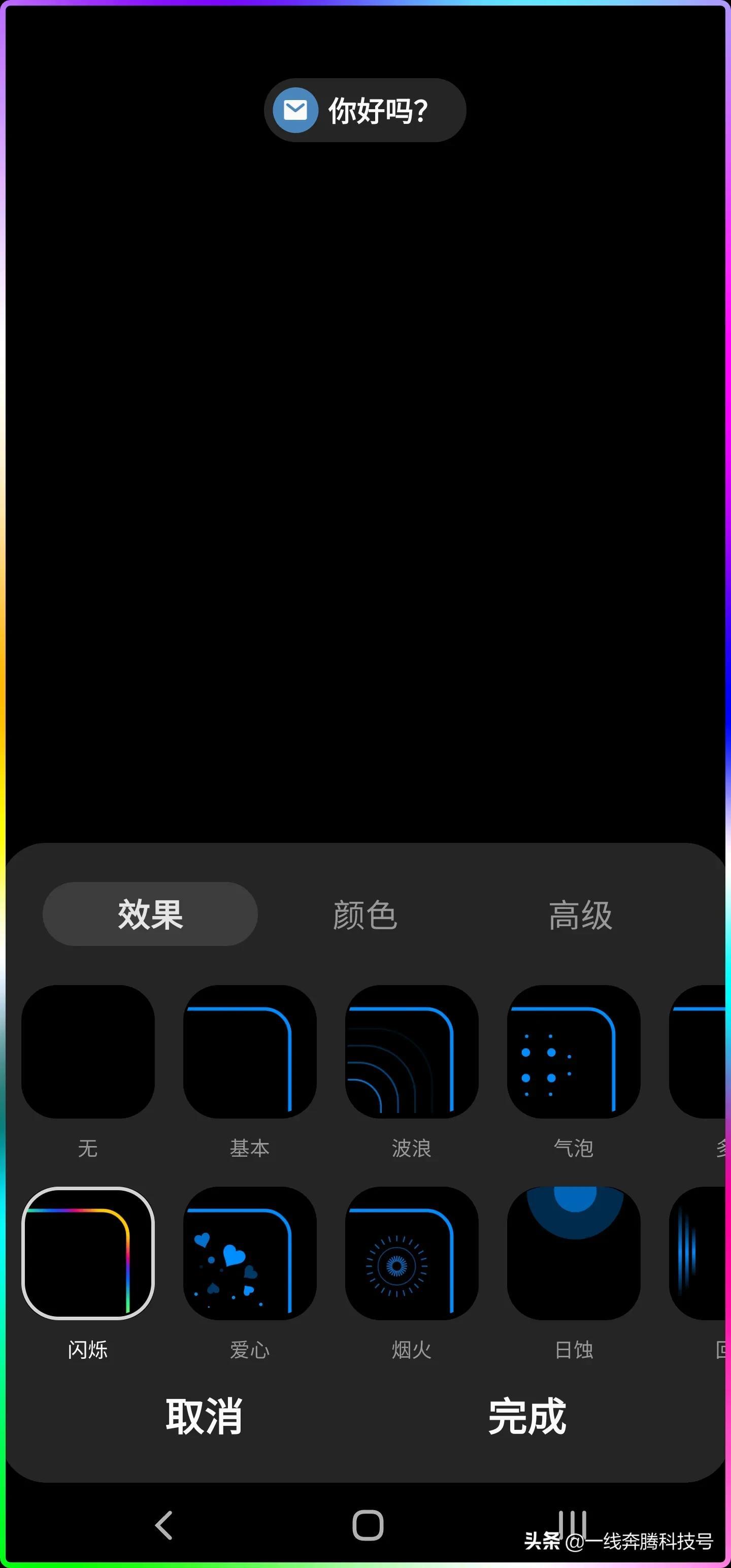Tap 取消 to discard changes
The image size is (731, 1568).
[204, 1417]
